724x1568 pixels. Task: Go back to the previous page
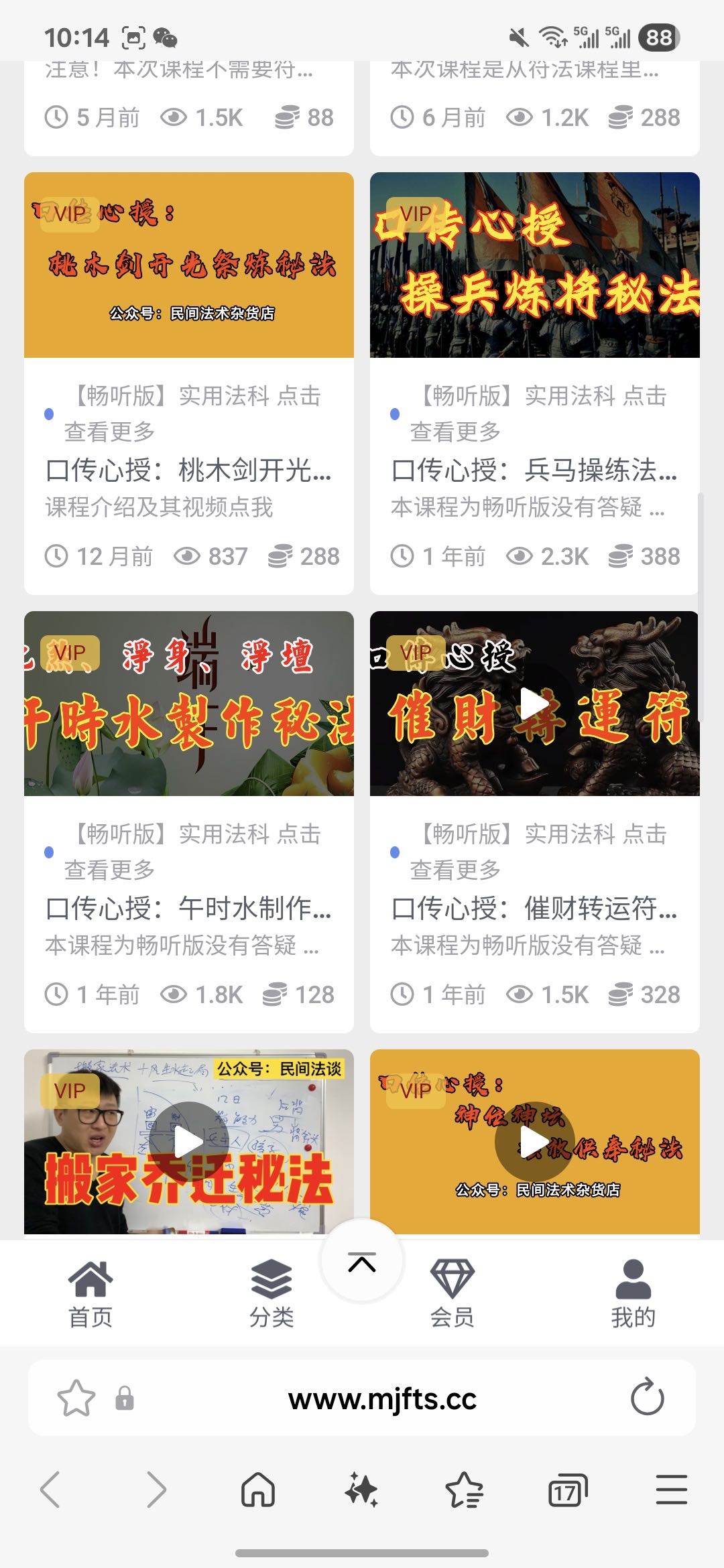point(51,1490)
